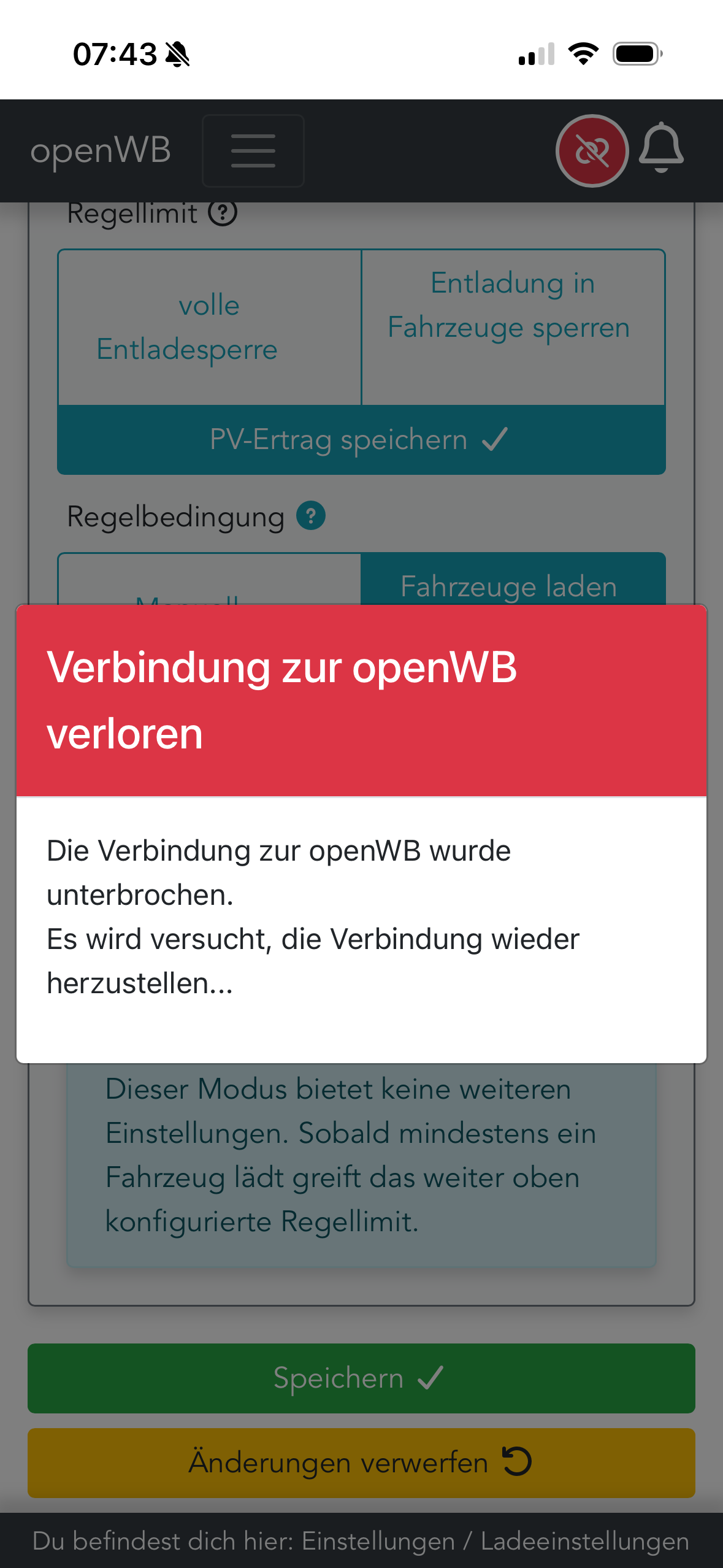Open the hamburger navigation menu

253,151
